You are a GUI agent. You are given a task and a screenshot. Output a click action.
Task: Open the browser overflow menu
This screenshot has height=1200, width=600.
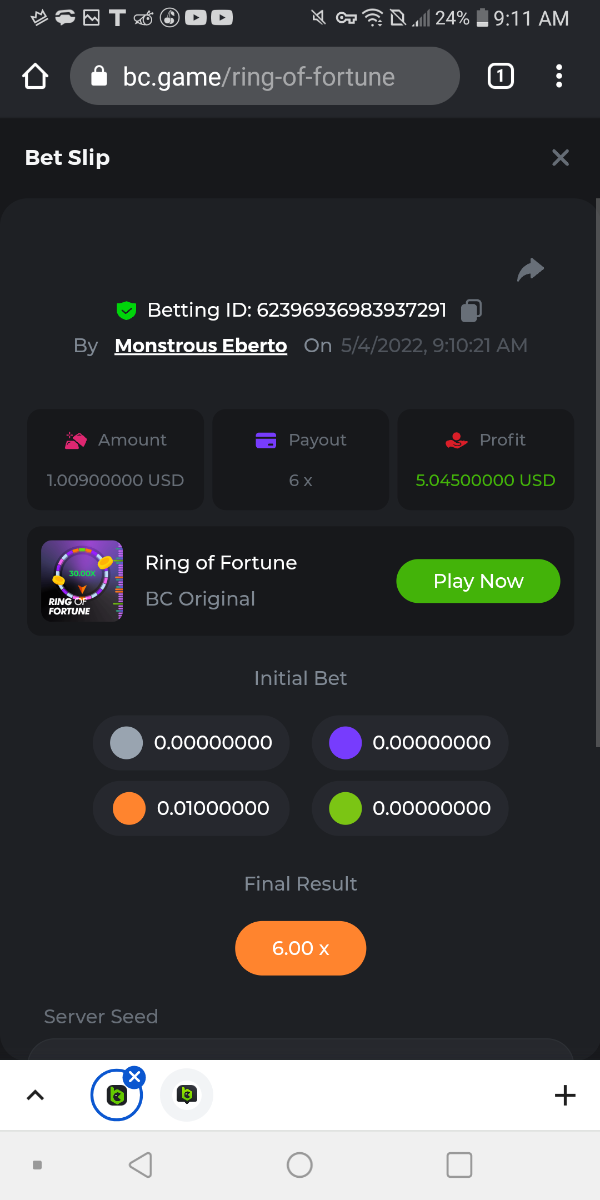559,76
